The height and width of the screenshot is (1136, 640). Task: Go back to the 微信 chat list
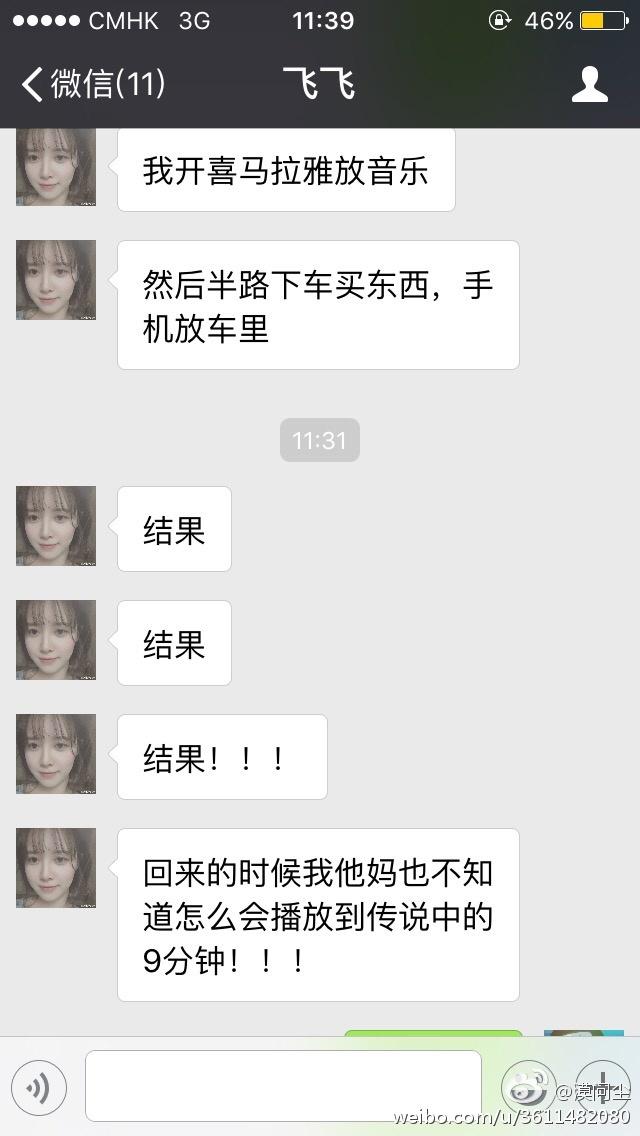tap(92, 84)
